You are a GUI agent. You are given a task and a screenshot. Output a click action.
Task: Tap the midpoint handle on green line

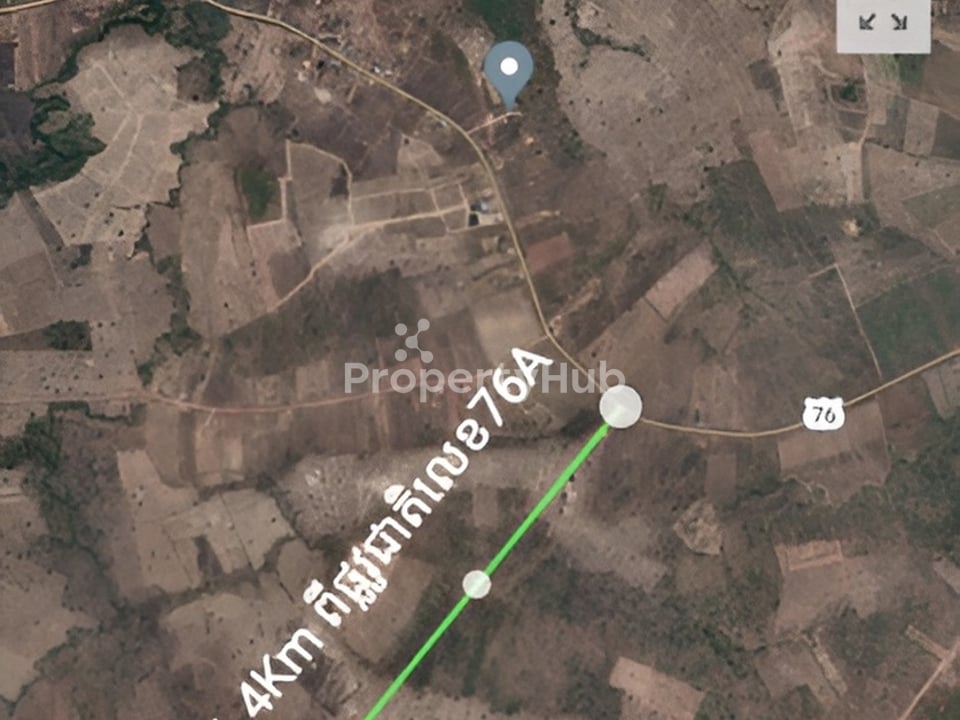point(477,584)
